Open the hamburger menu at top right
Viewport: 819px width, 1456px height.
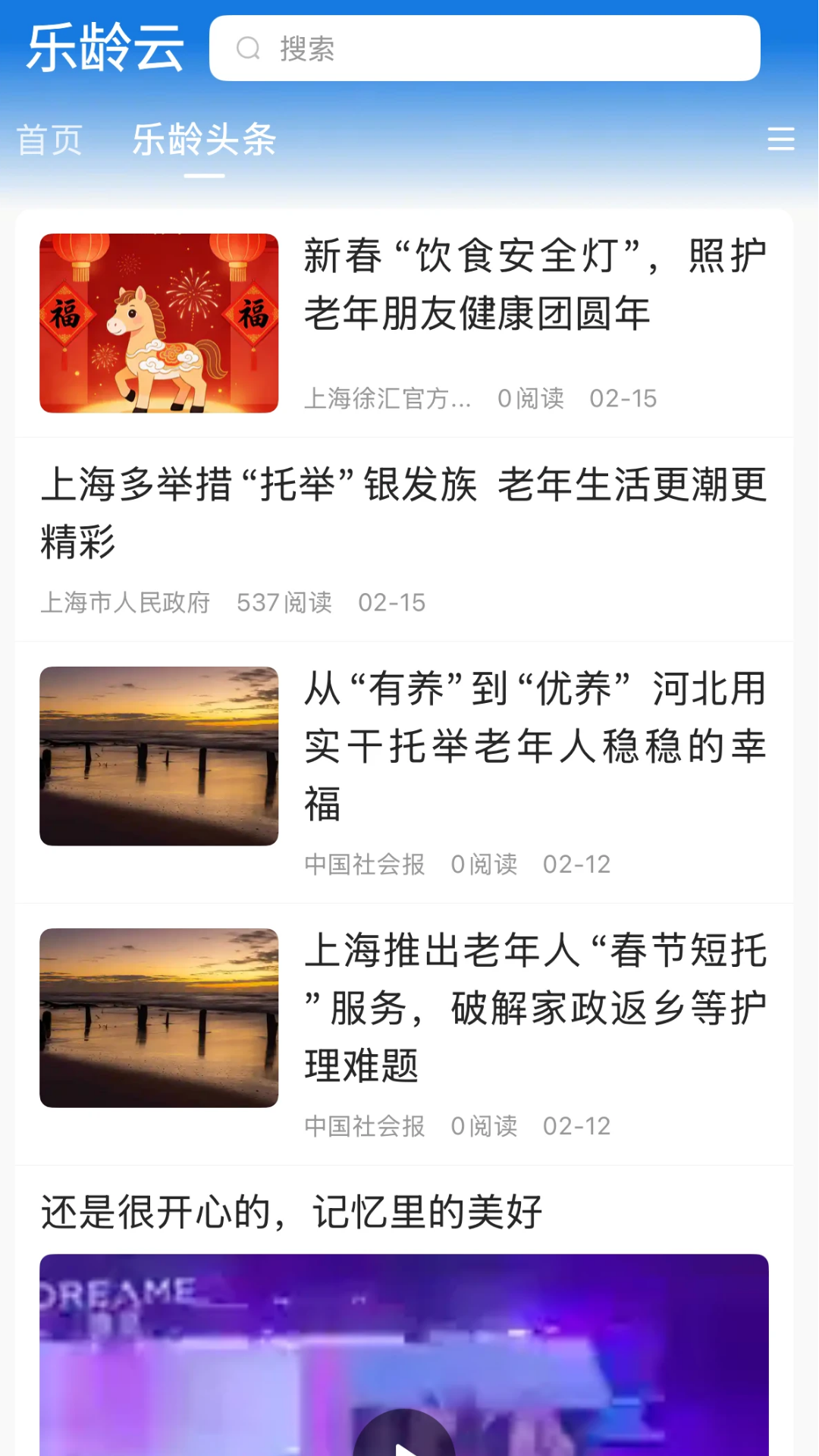[x=781, y=140]
